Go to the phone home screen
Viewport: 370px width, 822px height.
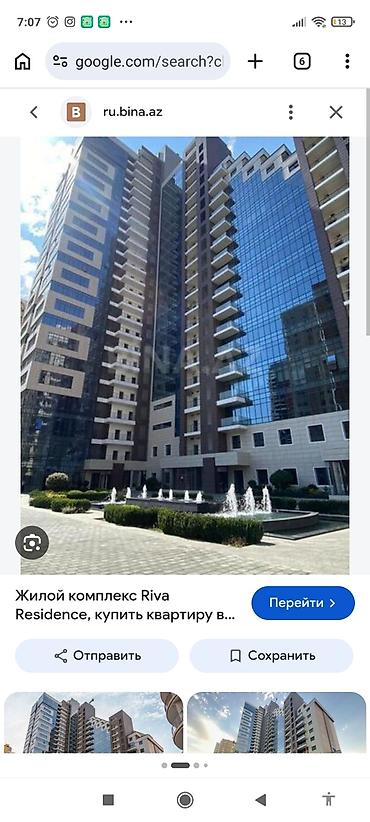[184, 799]
